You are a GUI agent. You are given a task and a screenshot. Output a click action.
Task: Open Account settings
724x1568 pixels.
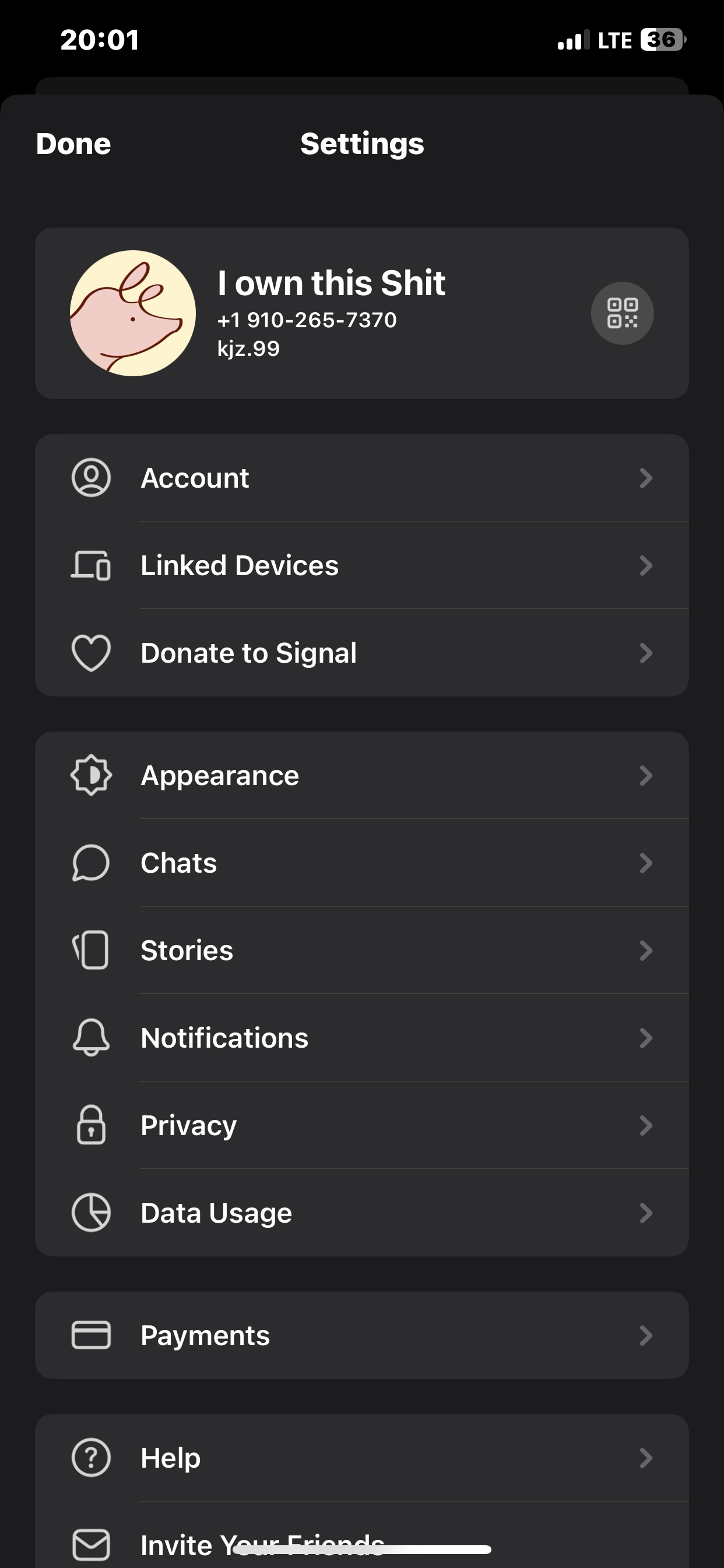click(362, 478)
